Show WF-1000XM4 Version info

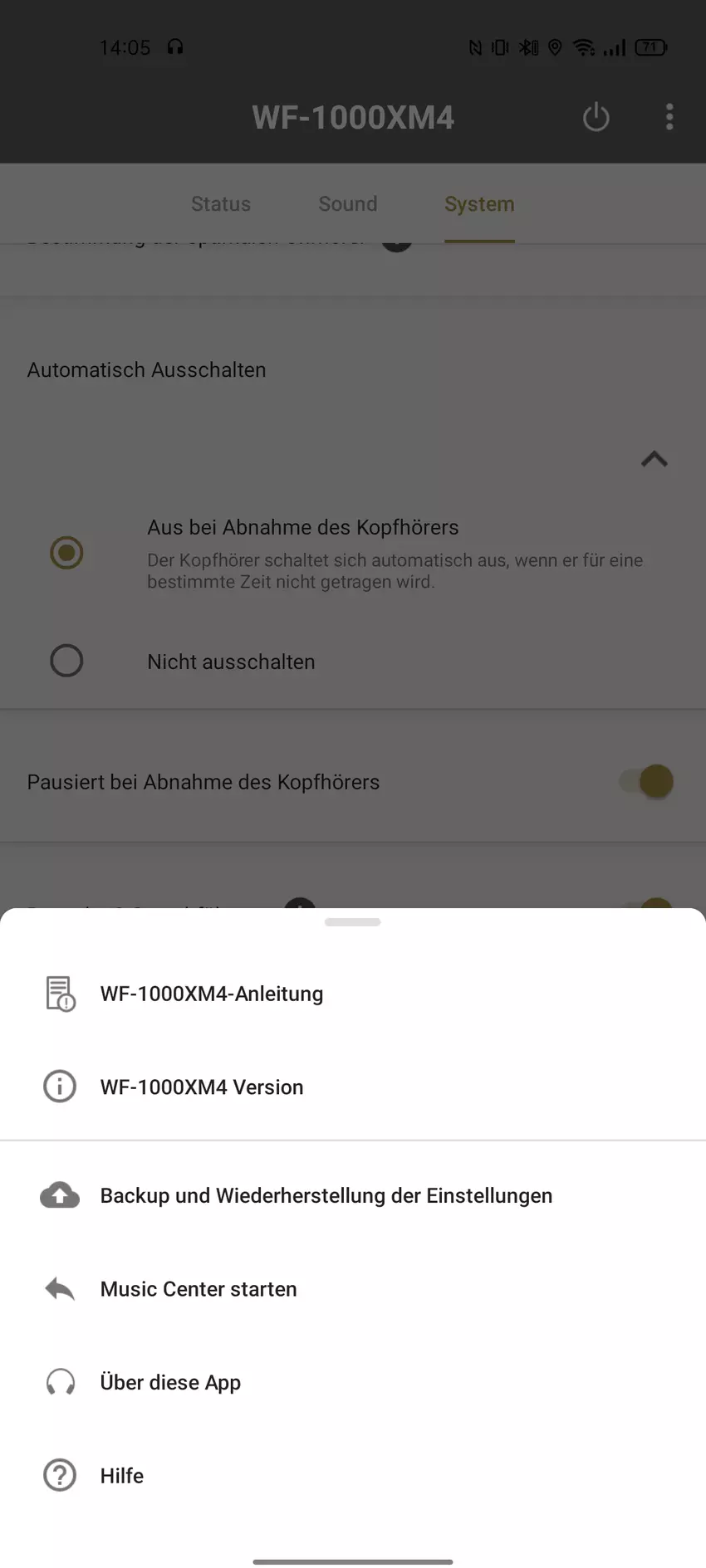pyautogui.click(x=201, y=1087)
